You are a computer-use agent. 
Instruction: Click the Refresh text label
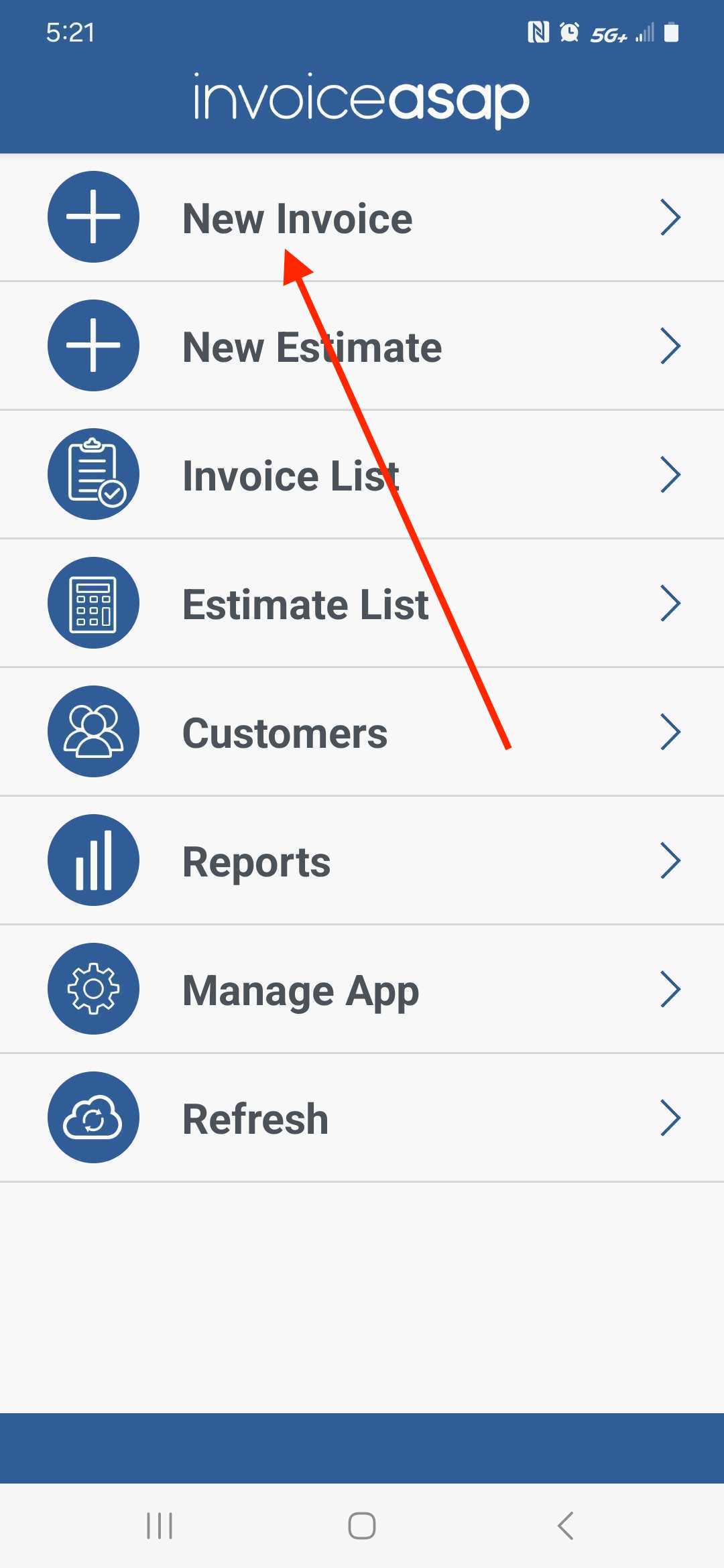click(255, 1117)
